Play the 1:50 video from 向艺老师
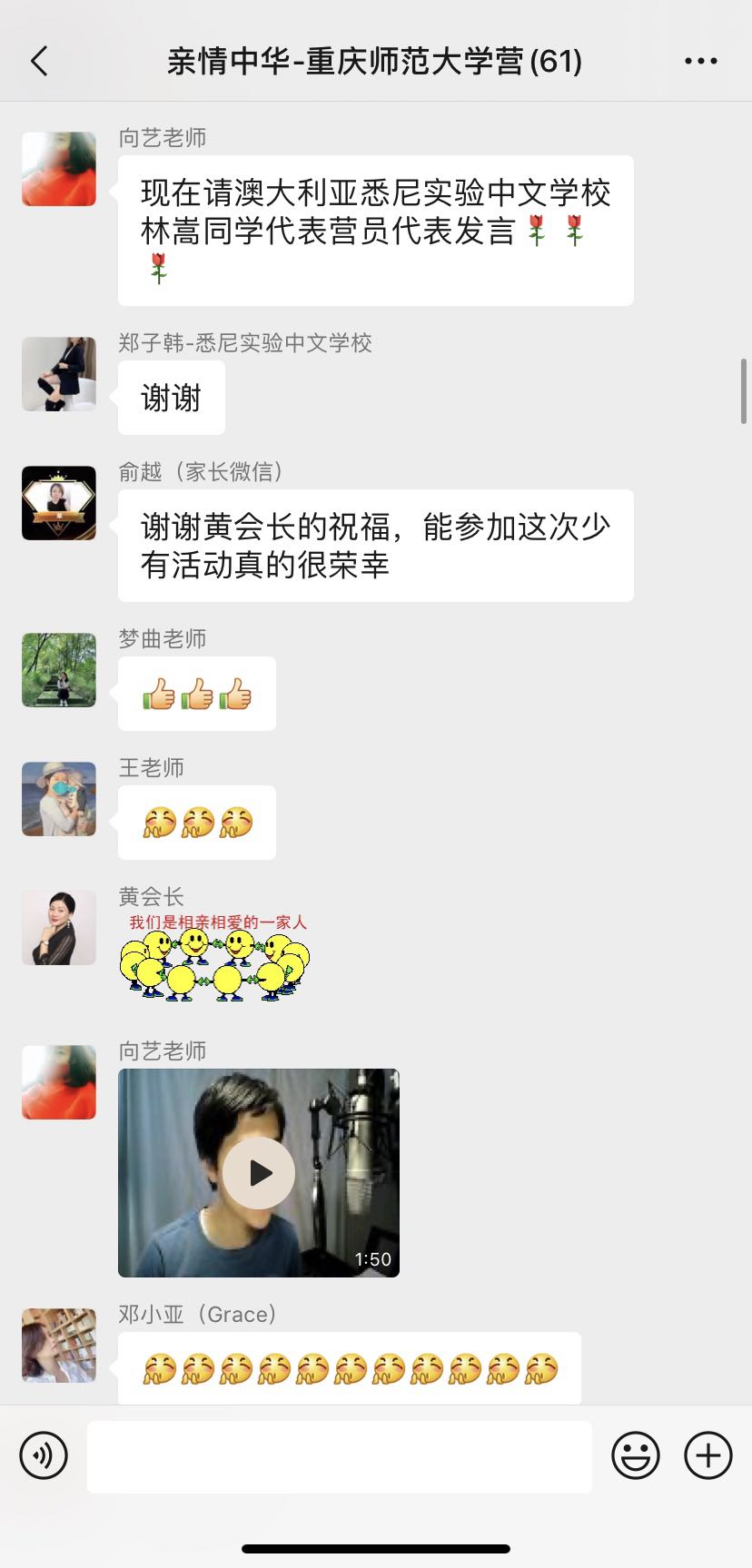752x1568 pixels. (x=259, y=1173)
